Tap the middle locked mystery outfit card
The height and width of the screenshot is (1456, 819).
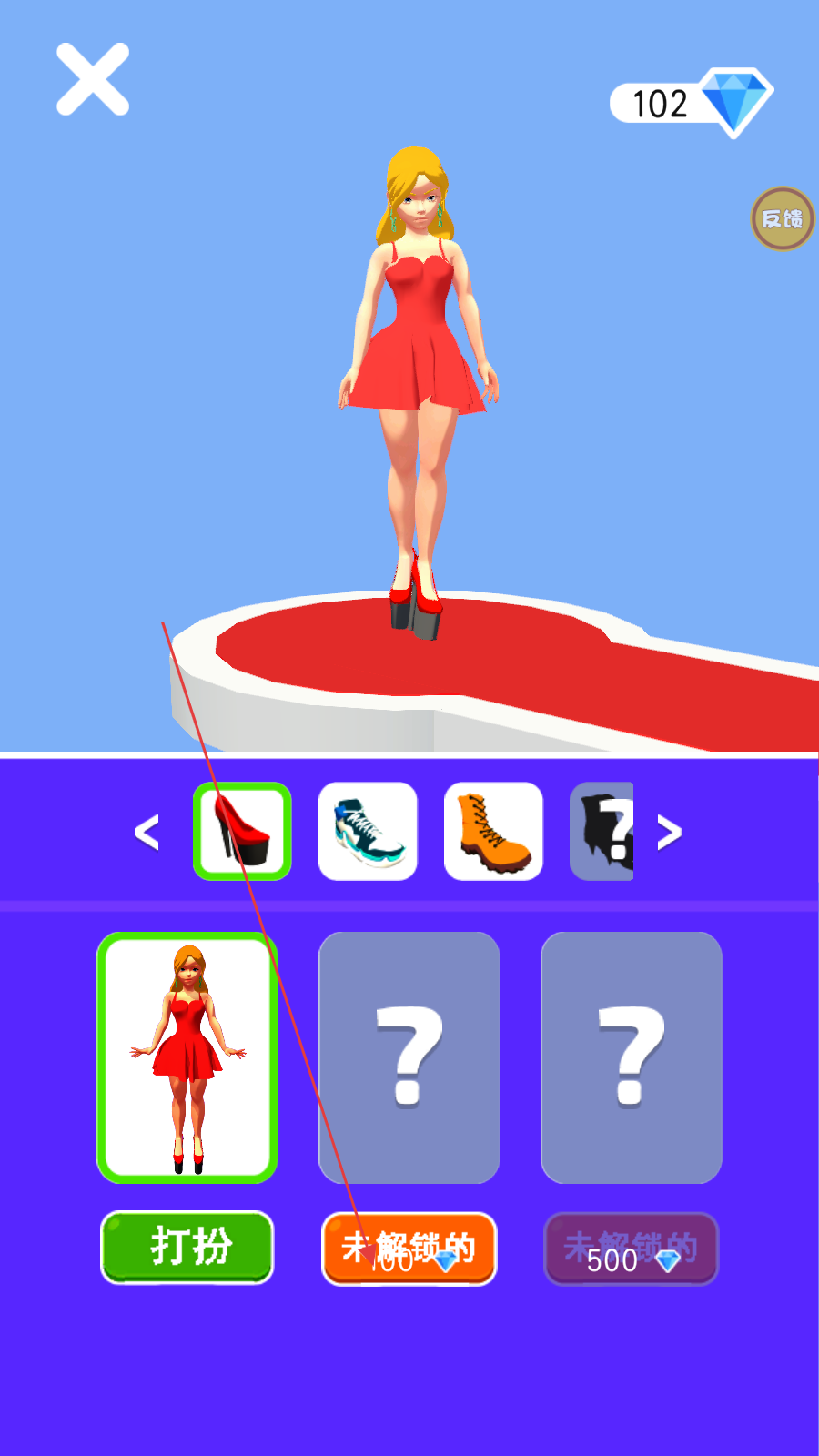(409, 1057)
